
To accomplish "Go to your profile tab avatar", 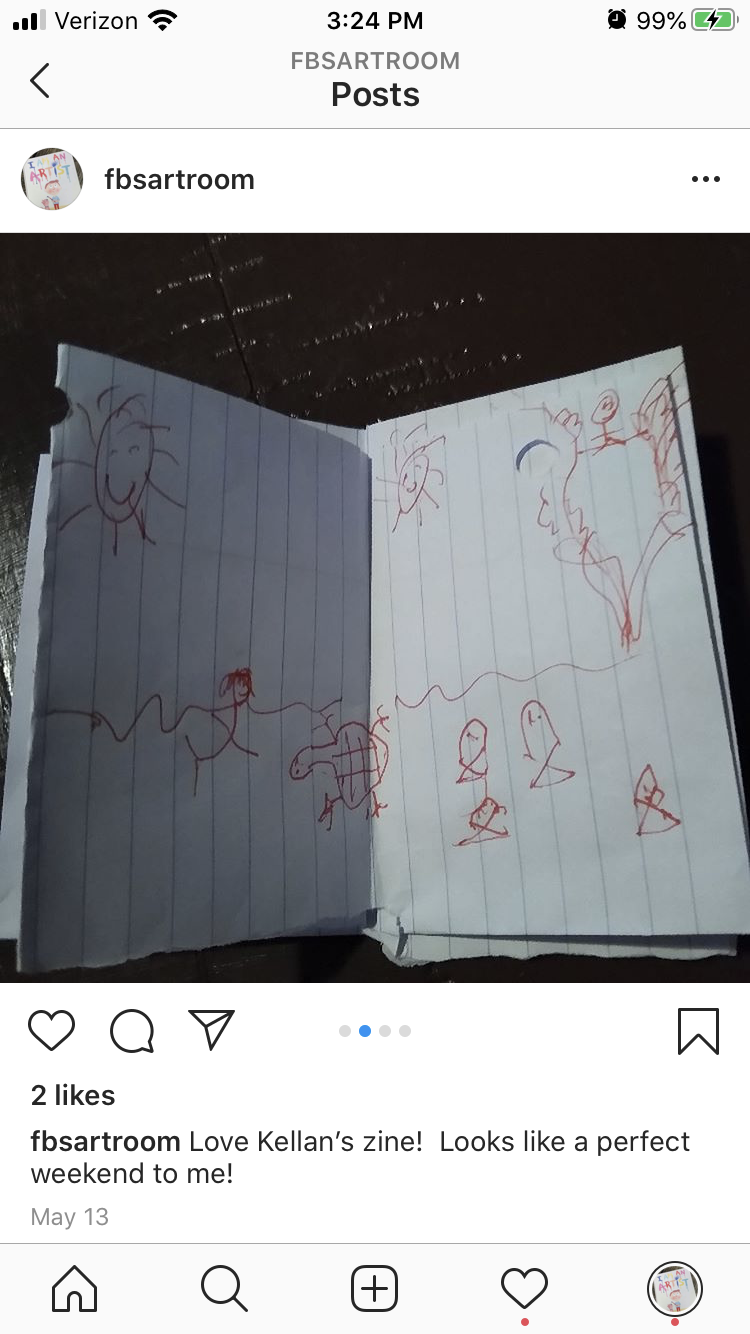I will (675, 1289).
